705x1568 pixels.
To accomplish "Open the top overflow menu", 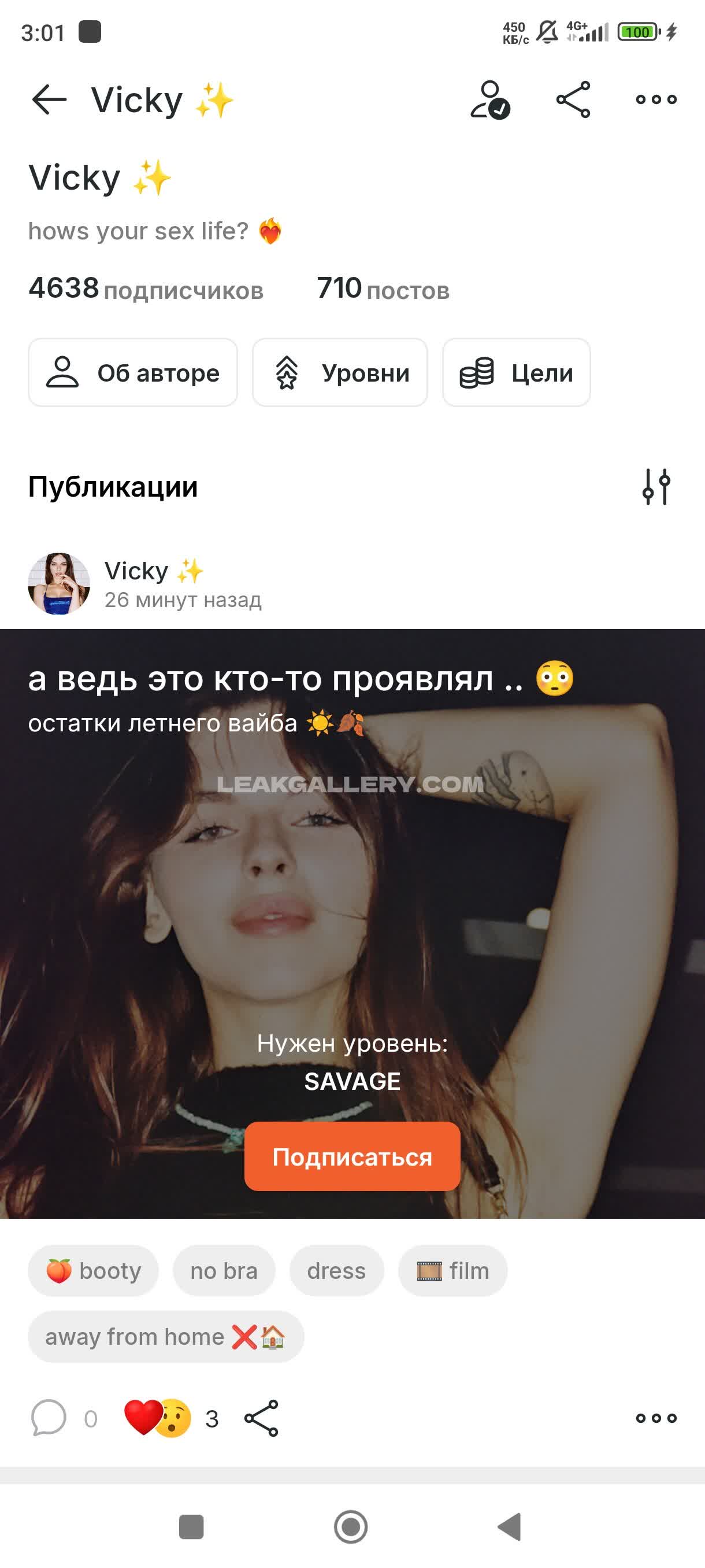I will pyautogui.click(x=656, y=99).
